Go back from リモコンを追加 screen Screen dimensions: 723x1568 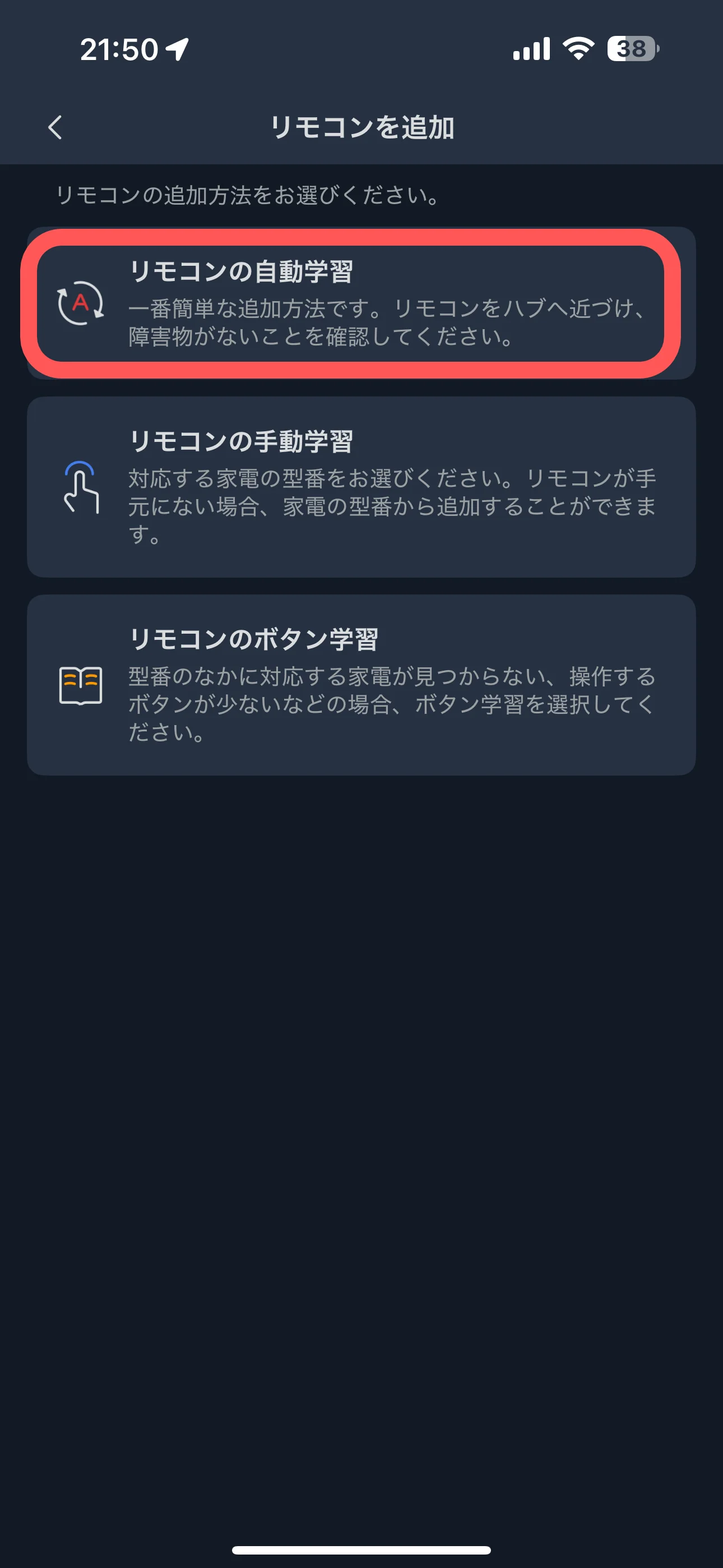click(x=55, y=127)
